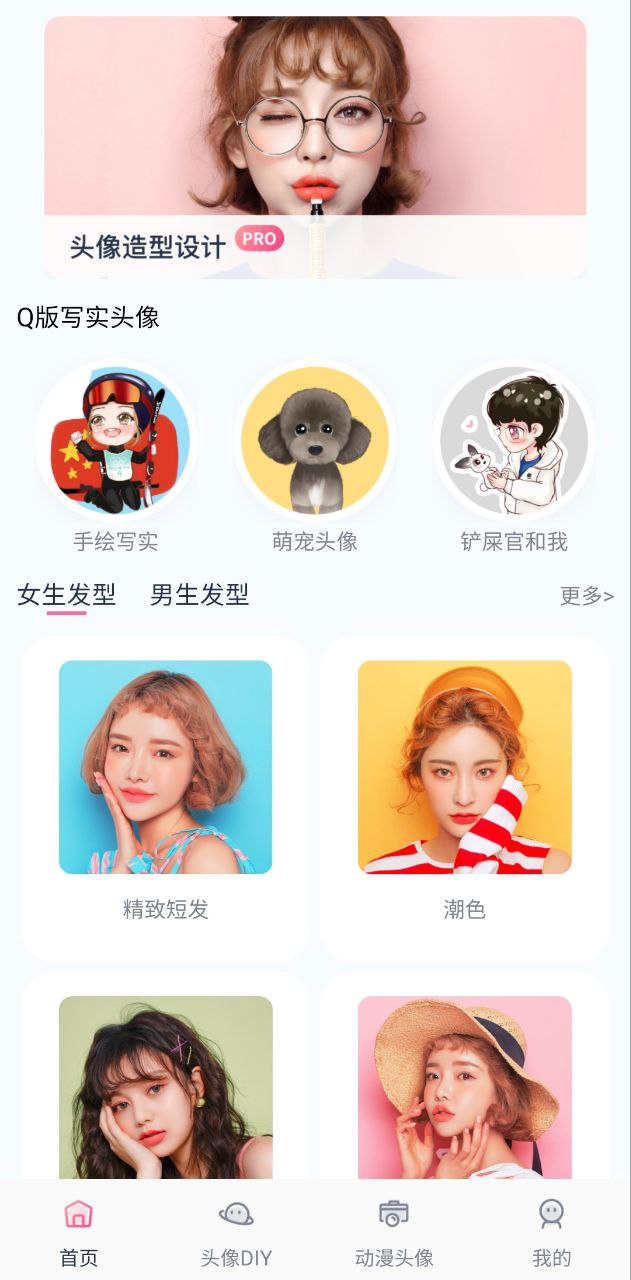Open the 头像造型设计 PRO banner

pos(315,147)
